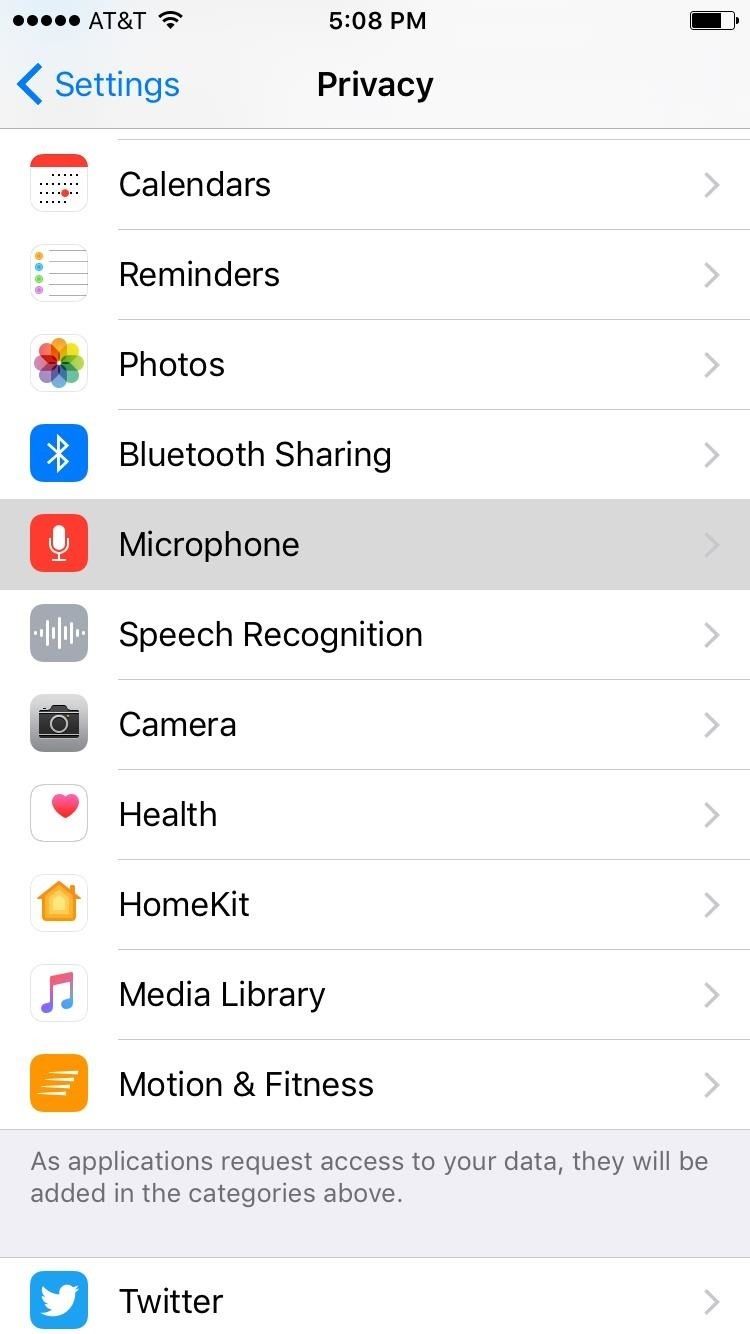Select the Photos flower icon
Screen dimensions: 750x1334
click(58, 363)
